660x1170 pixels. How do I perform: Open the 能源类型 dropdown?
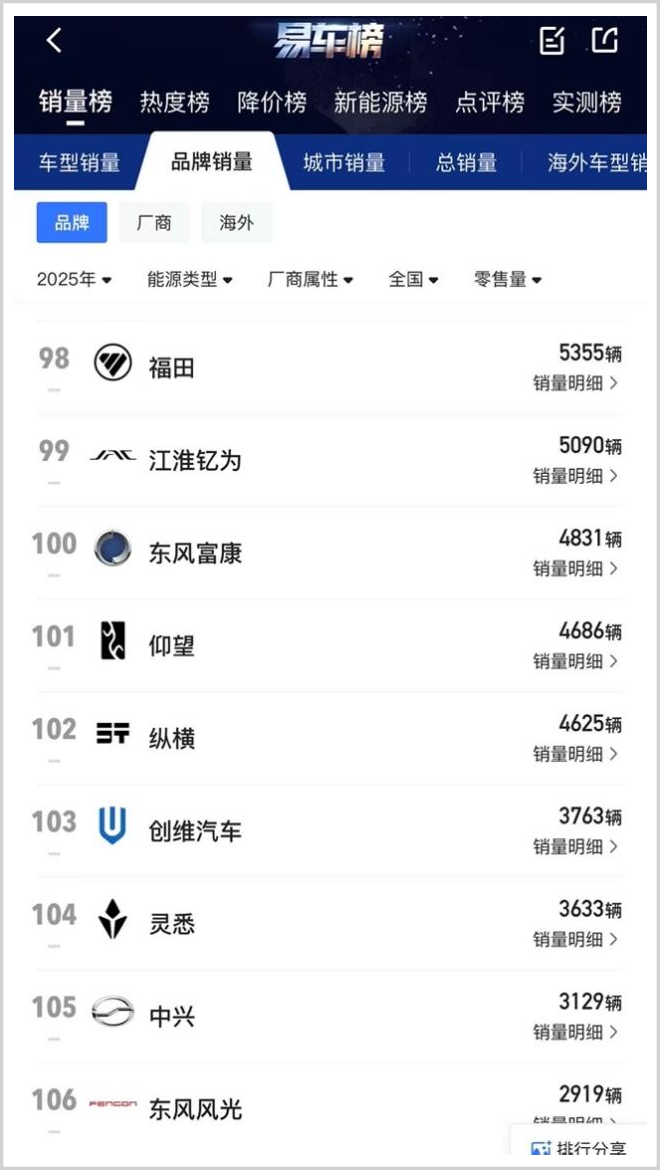click(x=190, y=280)
